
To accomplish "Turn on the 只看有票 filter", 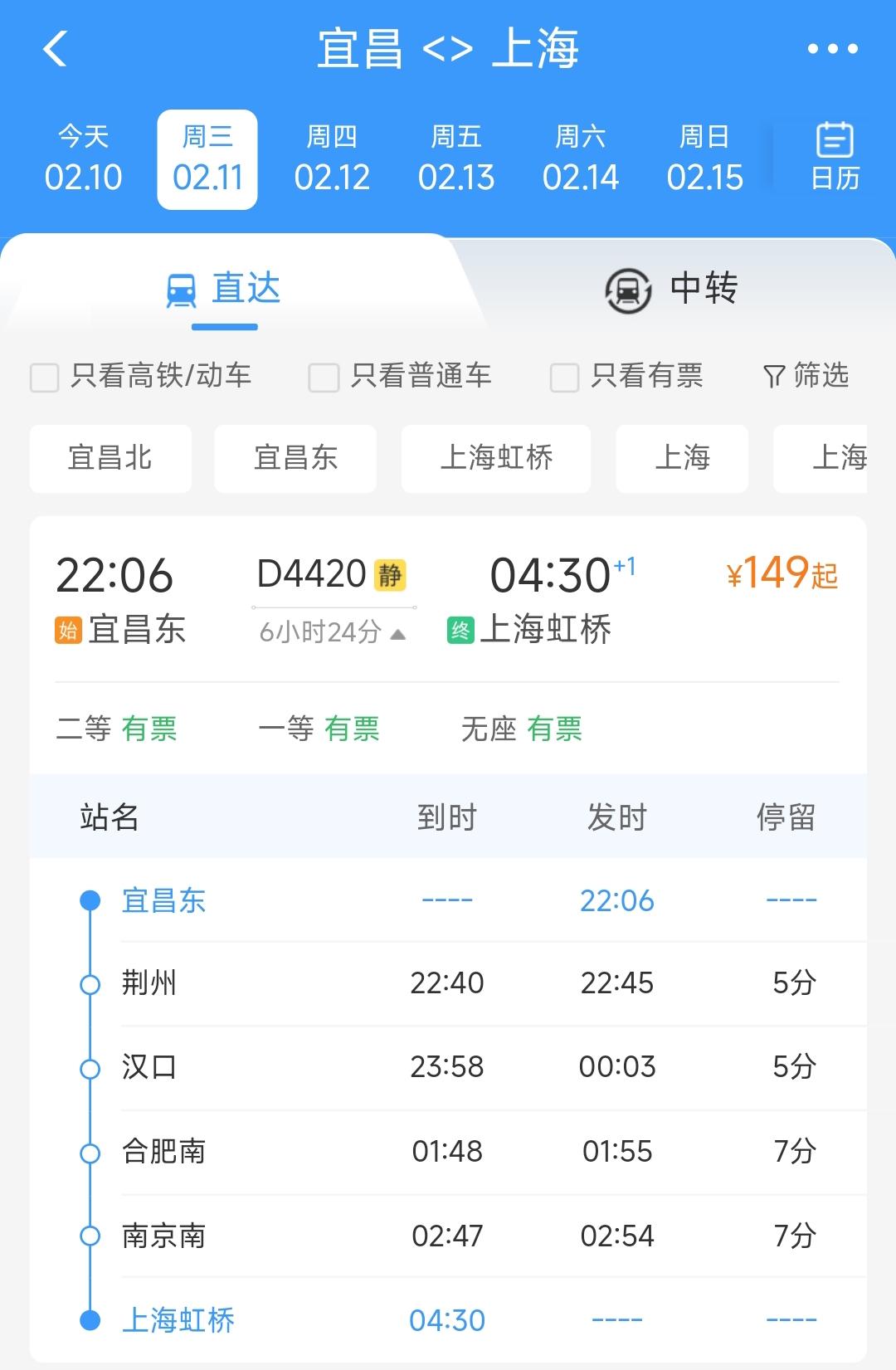I will tap(564, 378).
